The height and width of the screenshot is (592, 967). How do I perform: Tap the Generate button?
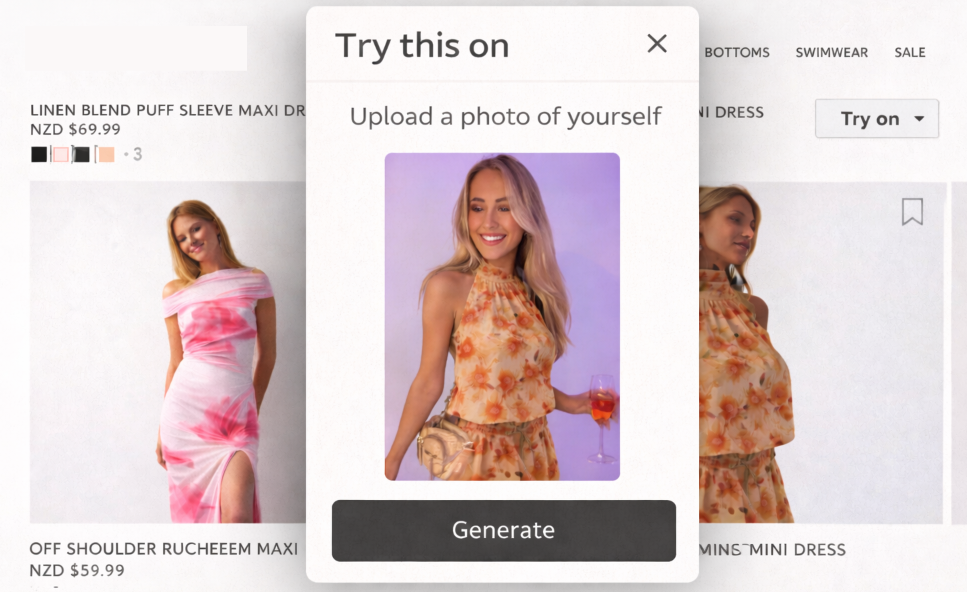pyautogui.click(x=503, y=530)
